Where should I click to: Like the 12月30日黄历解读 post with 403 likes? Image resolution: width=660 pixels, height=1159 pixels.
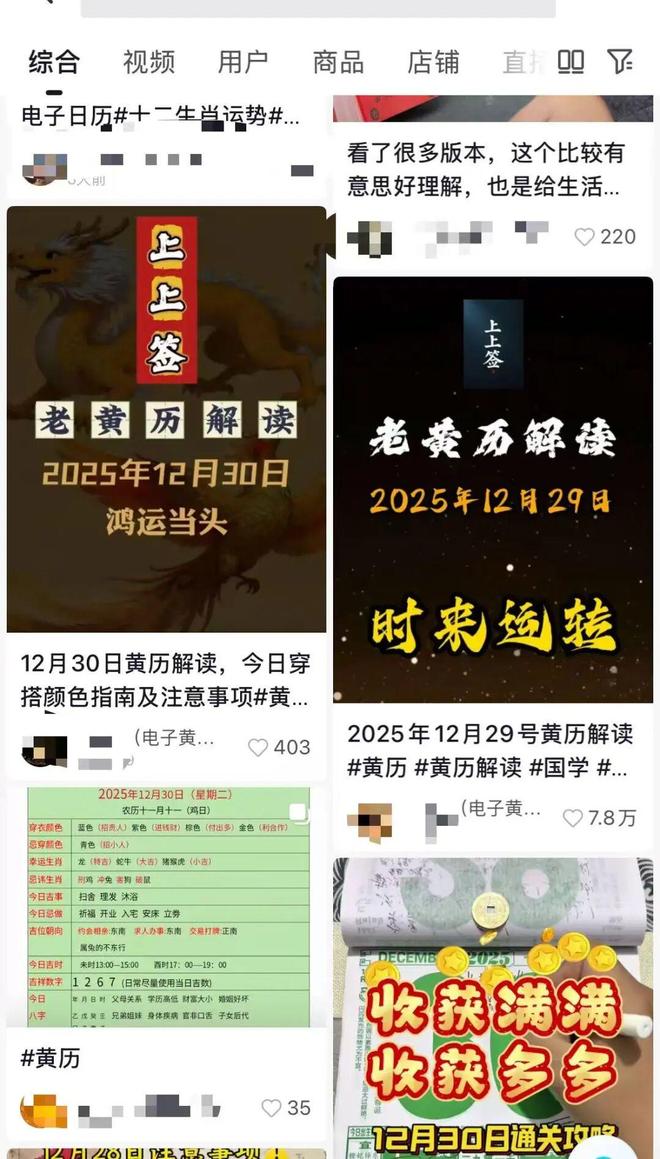259,747
